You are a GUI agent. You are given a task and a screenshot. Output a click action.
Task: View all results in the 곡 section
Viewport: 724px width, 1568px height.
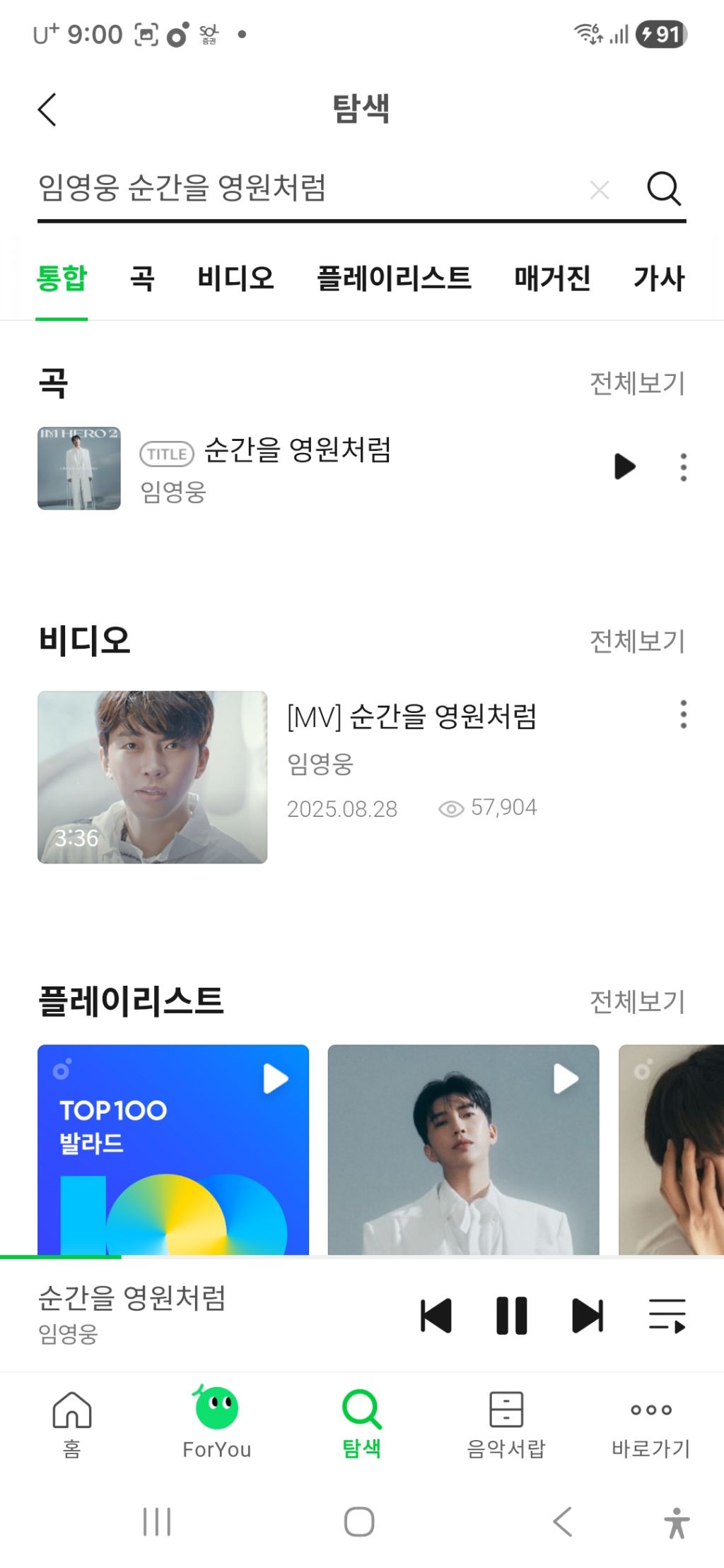pos(637,384)
